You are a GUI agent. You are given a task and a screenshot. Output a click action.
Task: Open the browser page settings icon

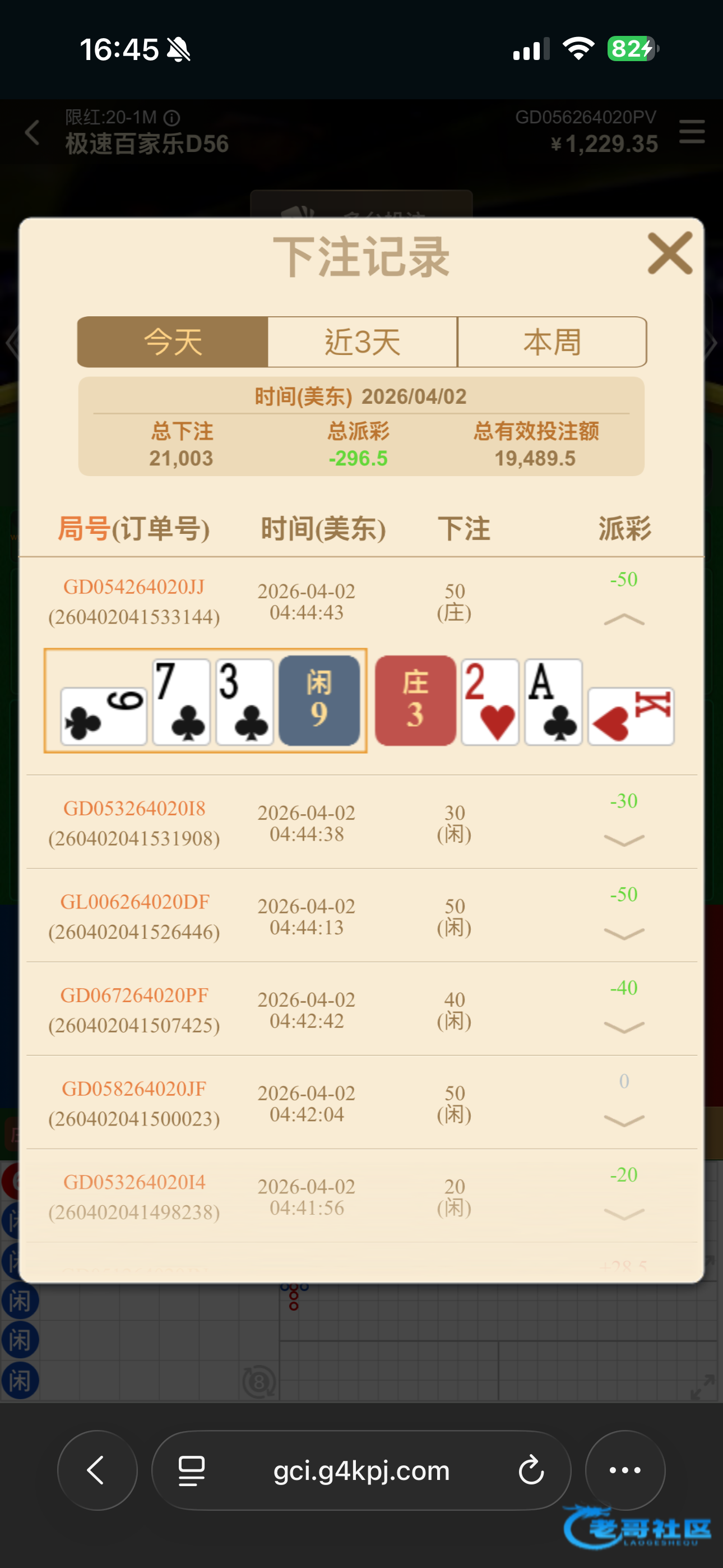coord(191,1470)
